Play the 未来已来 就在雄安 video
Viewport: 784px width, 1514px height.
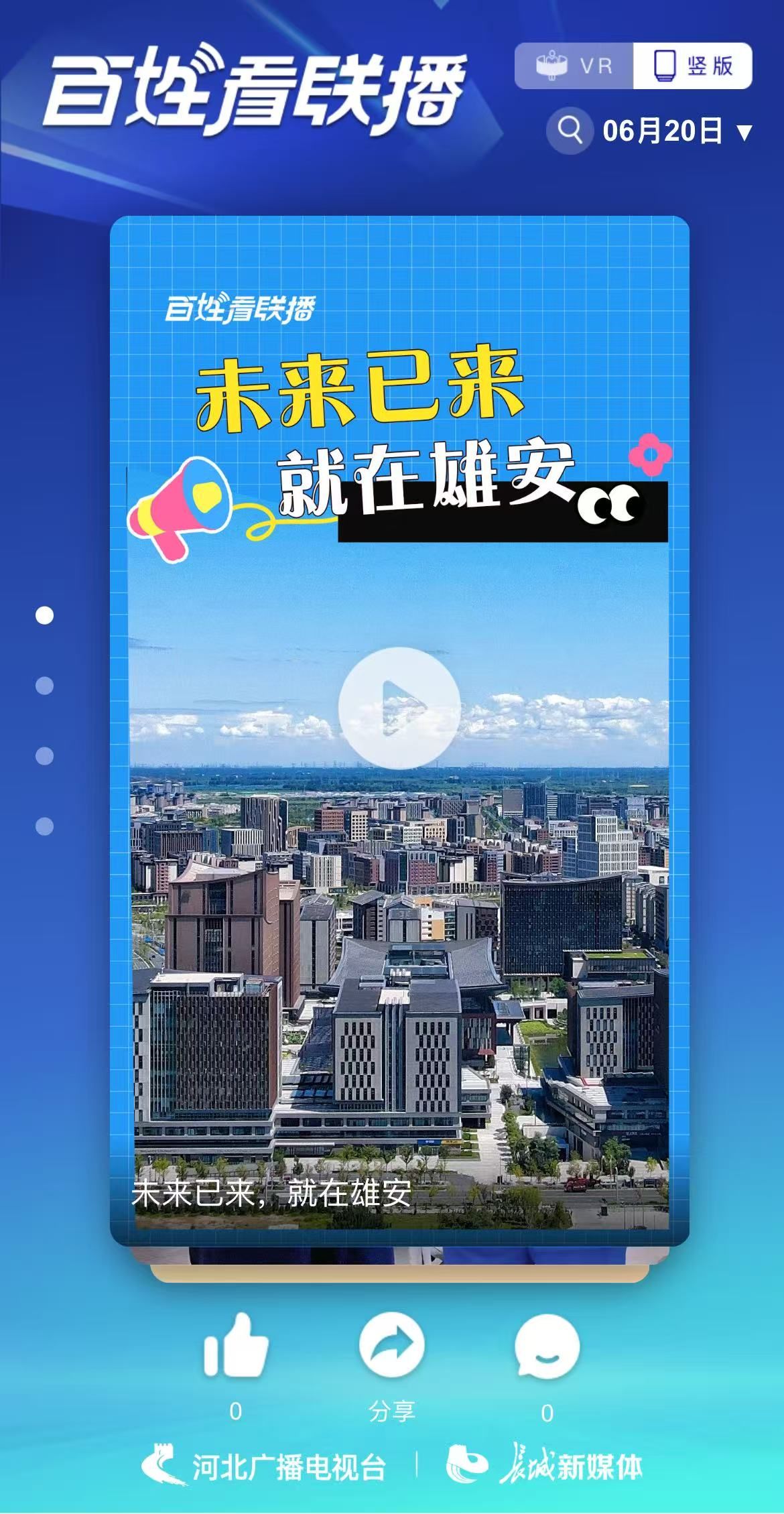coord(399,708)
